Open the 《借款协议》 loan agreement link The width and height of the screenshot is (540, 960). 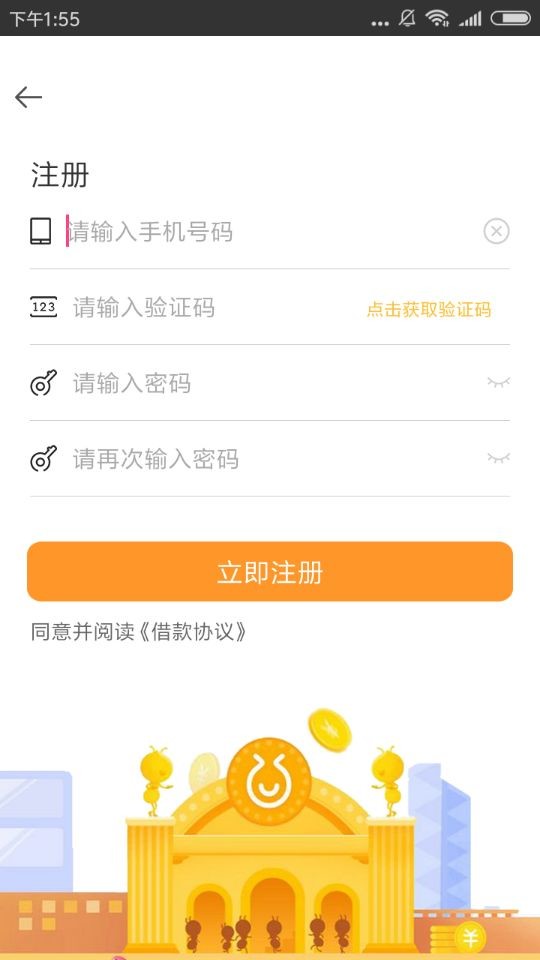192,632
